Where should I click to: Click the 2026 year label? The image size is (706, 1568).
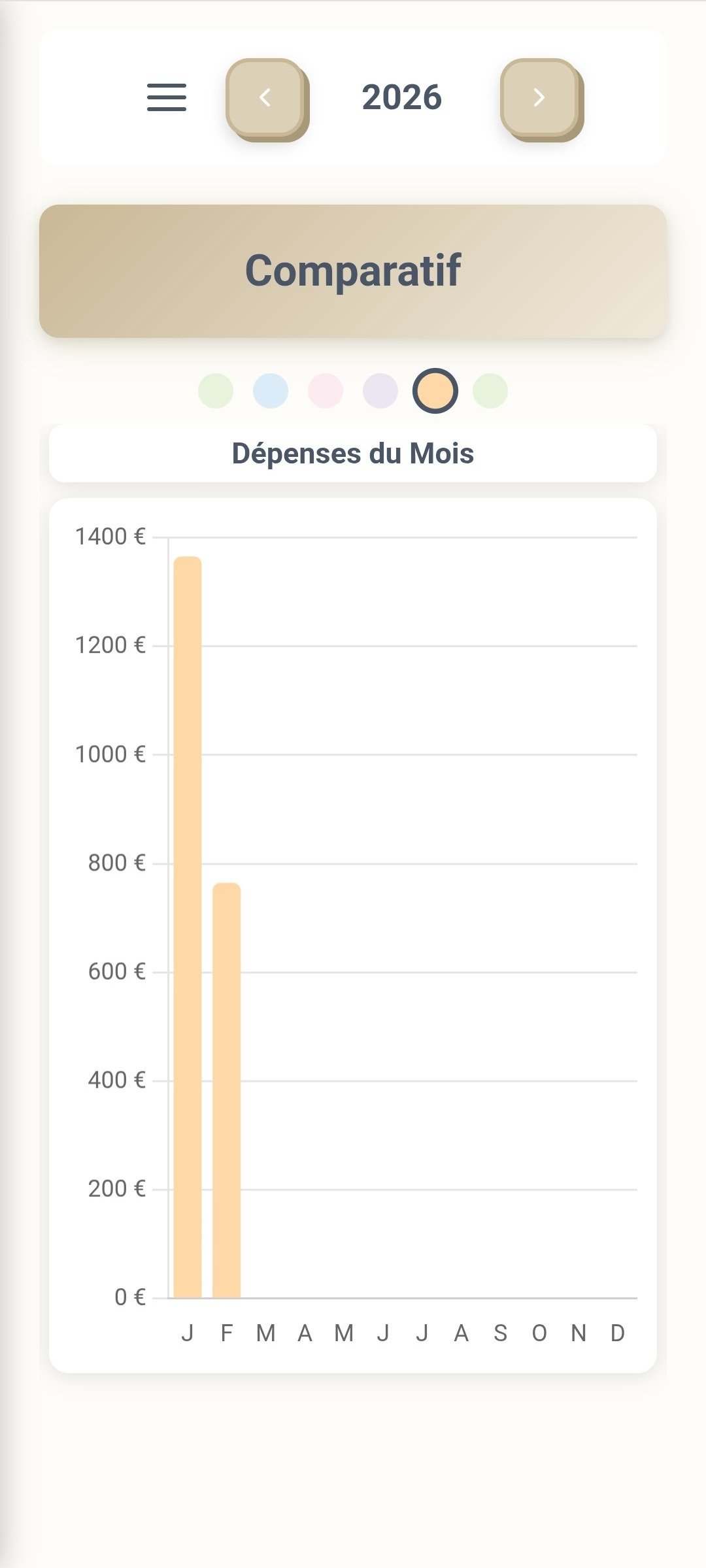pos(401,97)
